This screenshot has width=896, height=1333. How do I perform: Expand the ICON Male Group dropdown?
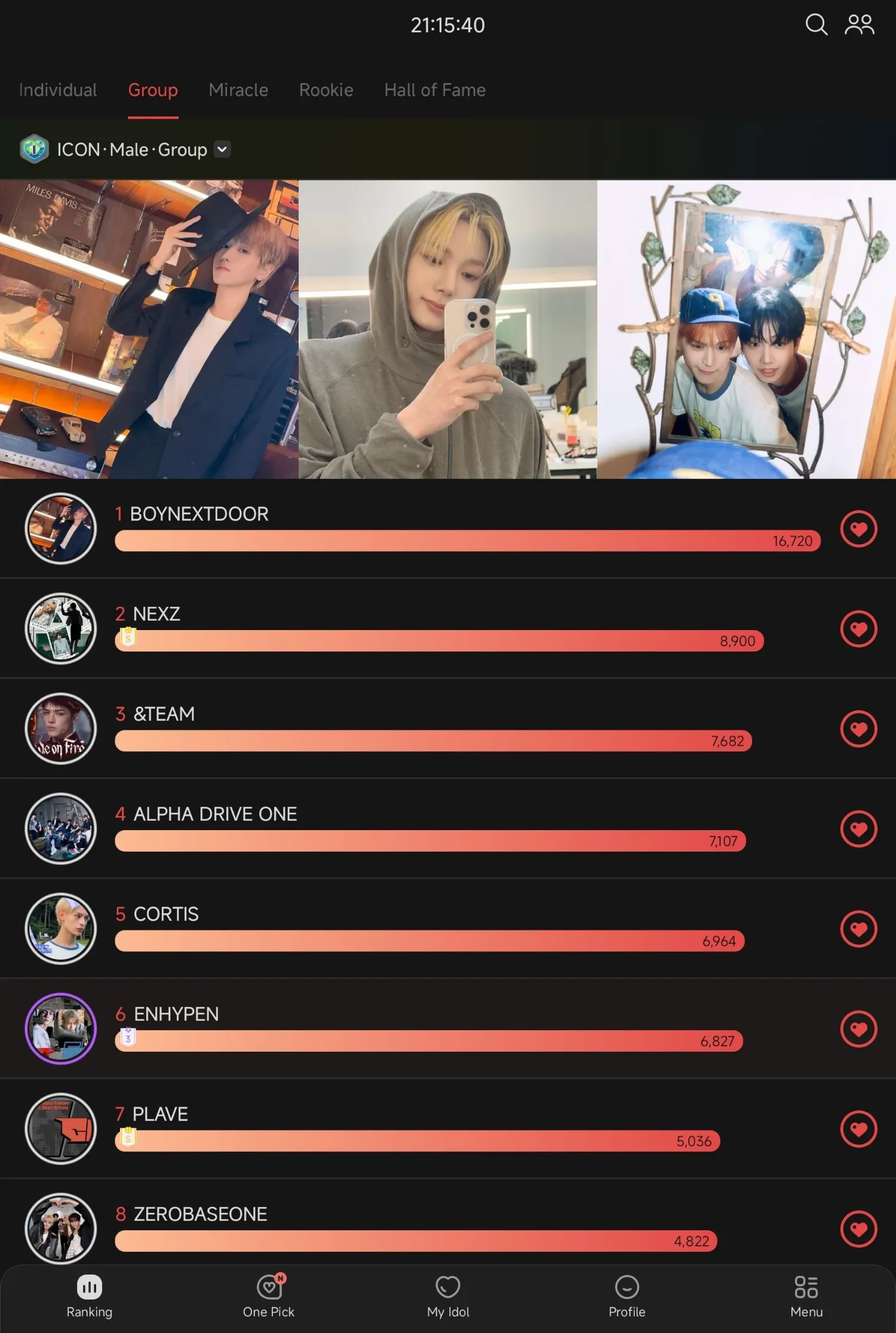tap(222, 149)
